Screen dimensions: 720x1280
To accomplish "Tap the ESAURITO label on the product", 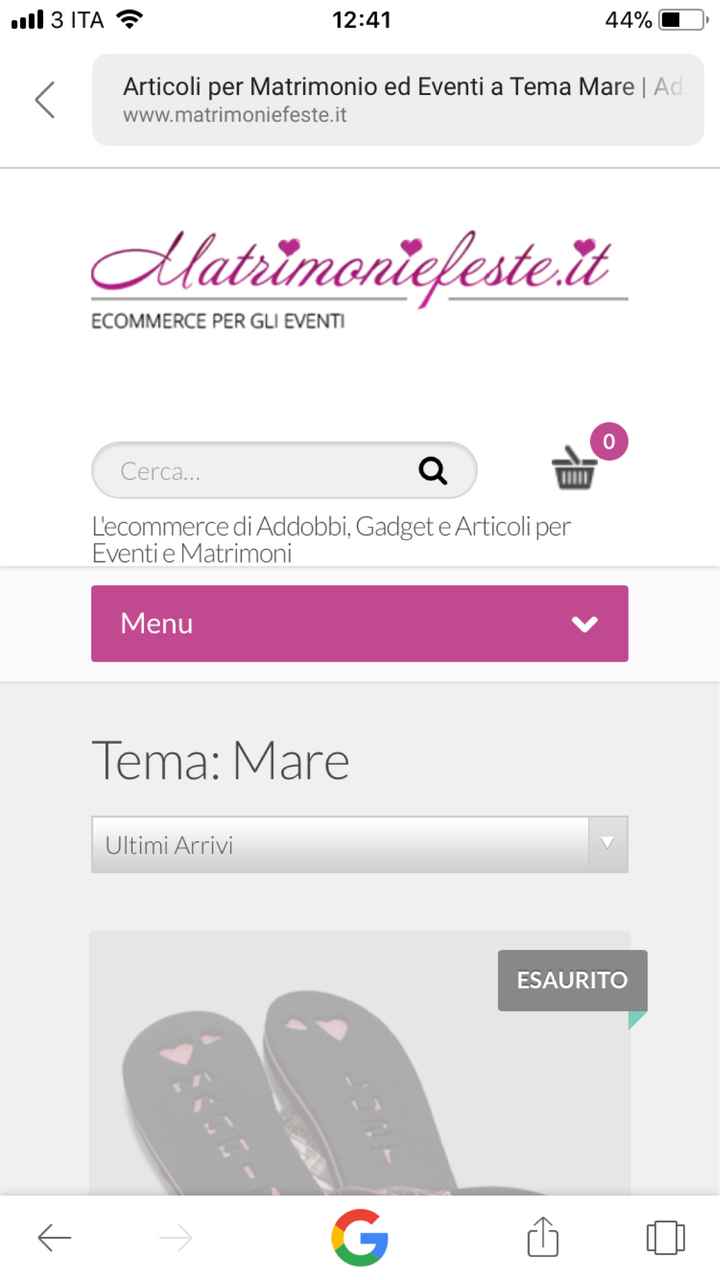I will 572,980.
